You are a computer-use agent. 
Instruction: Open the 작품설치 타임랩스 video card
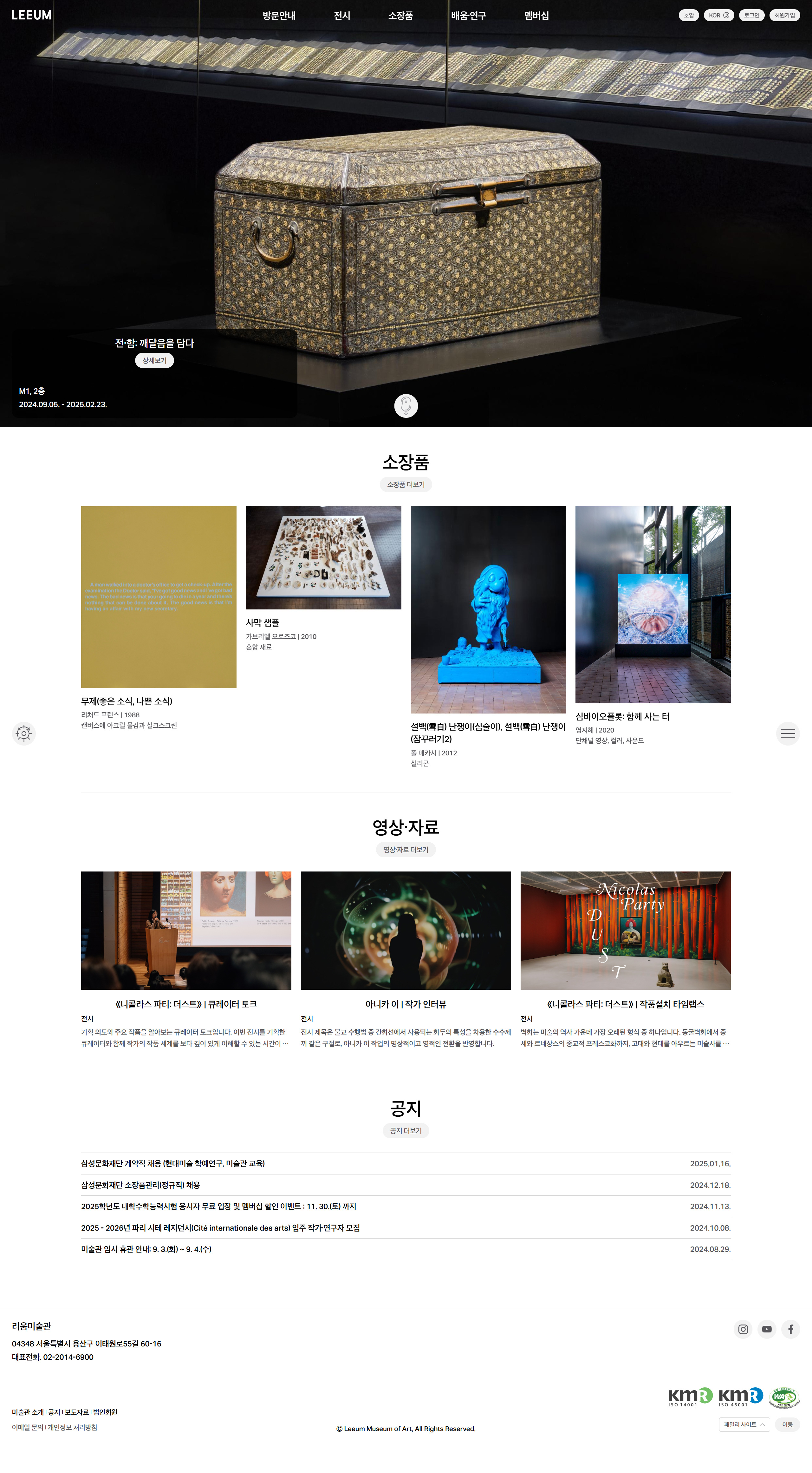625,931
